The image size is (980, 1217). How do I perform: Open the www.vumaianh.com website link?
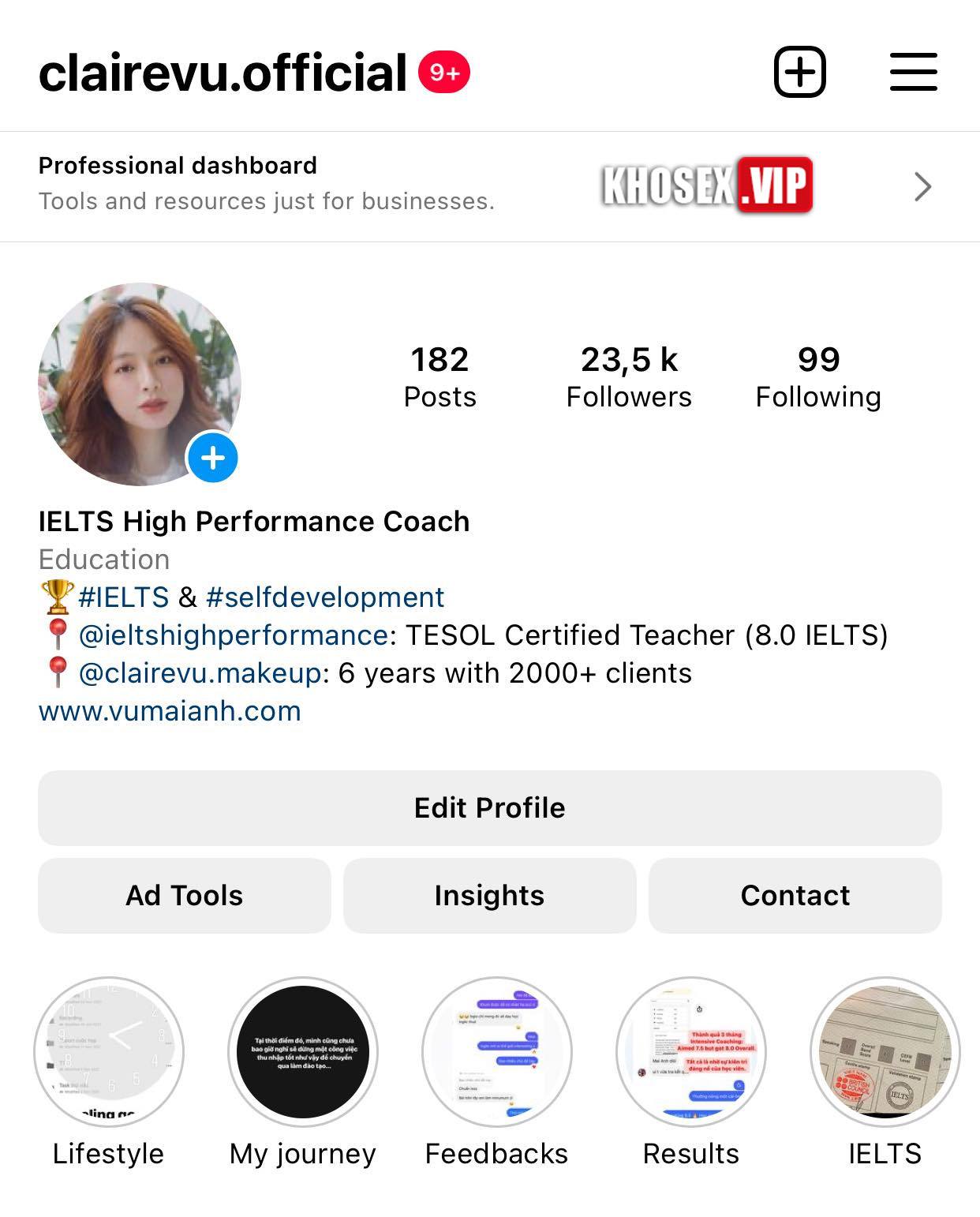170,711
